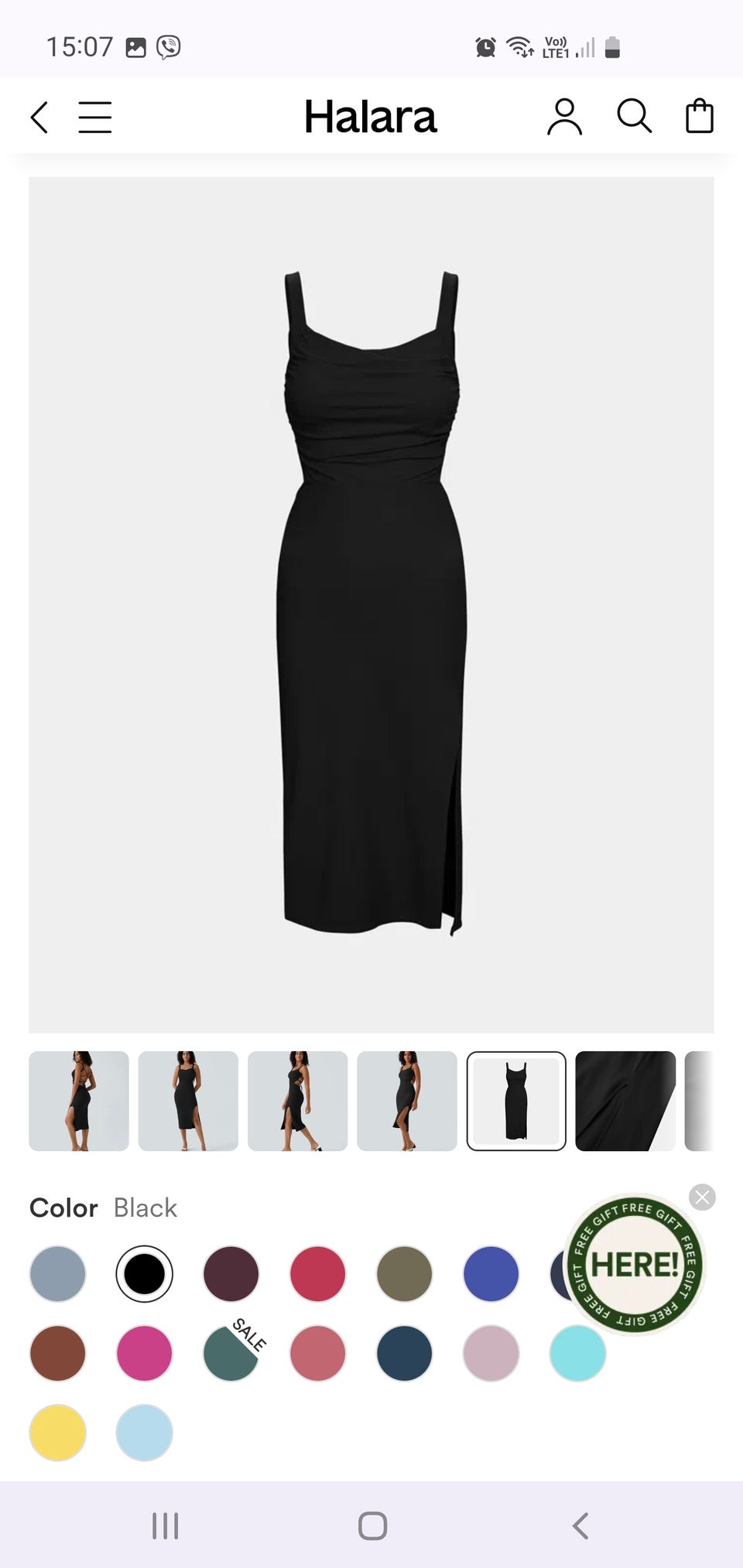
Task: Select the hot pink color swatch
Action: (x=144, y=1353)
